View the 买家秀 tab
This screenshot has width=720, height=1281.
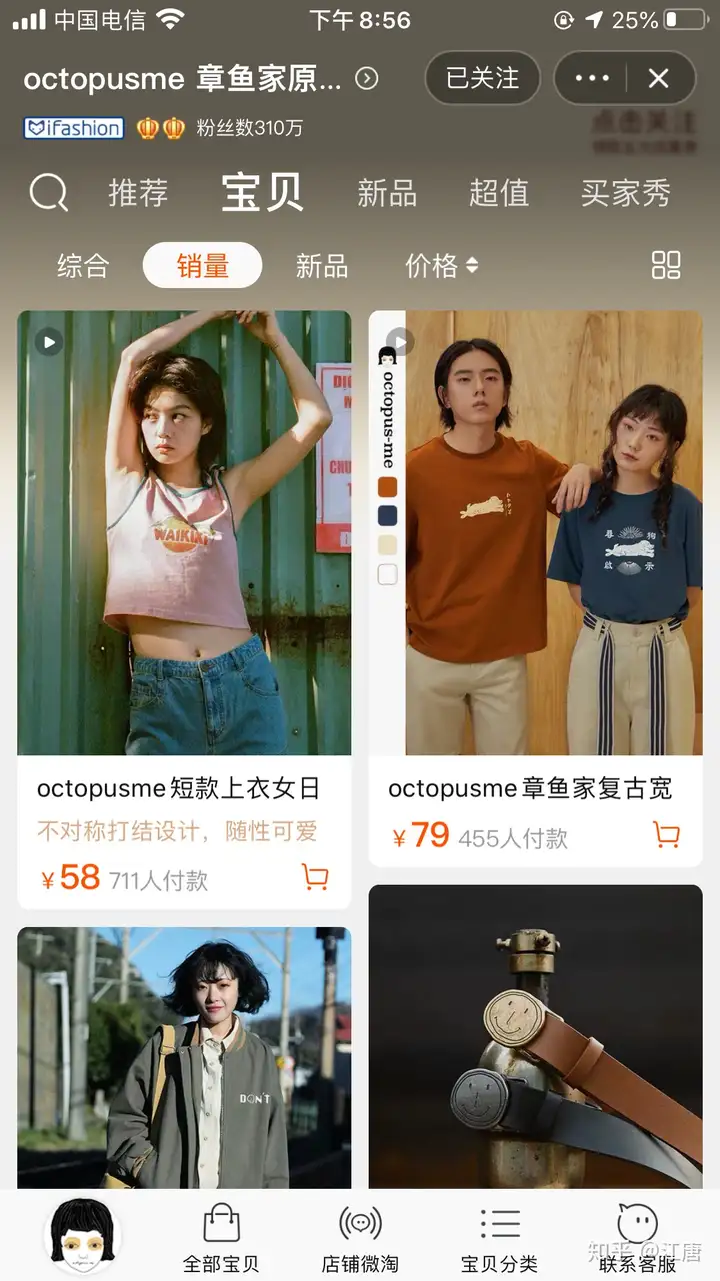(625, 192)
